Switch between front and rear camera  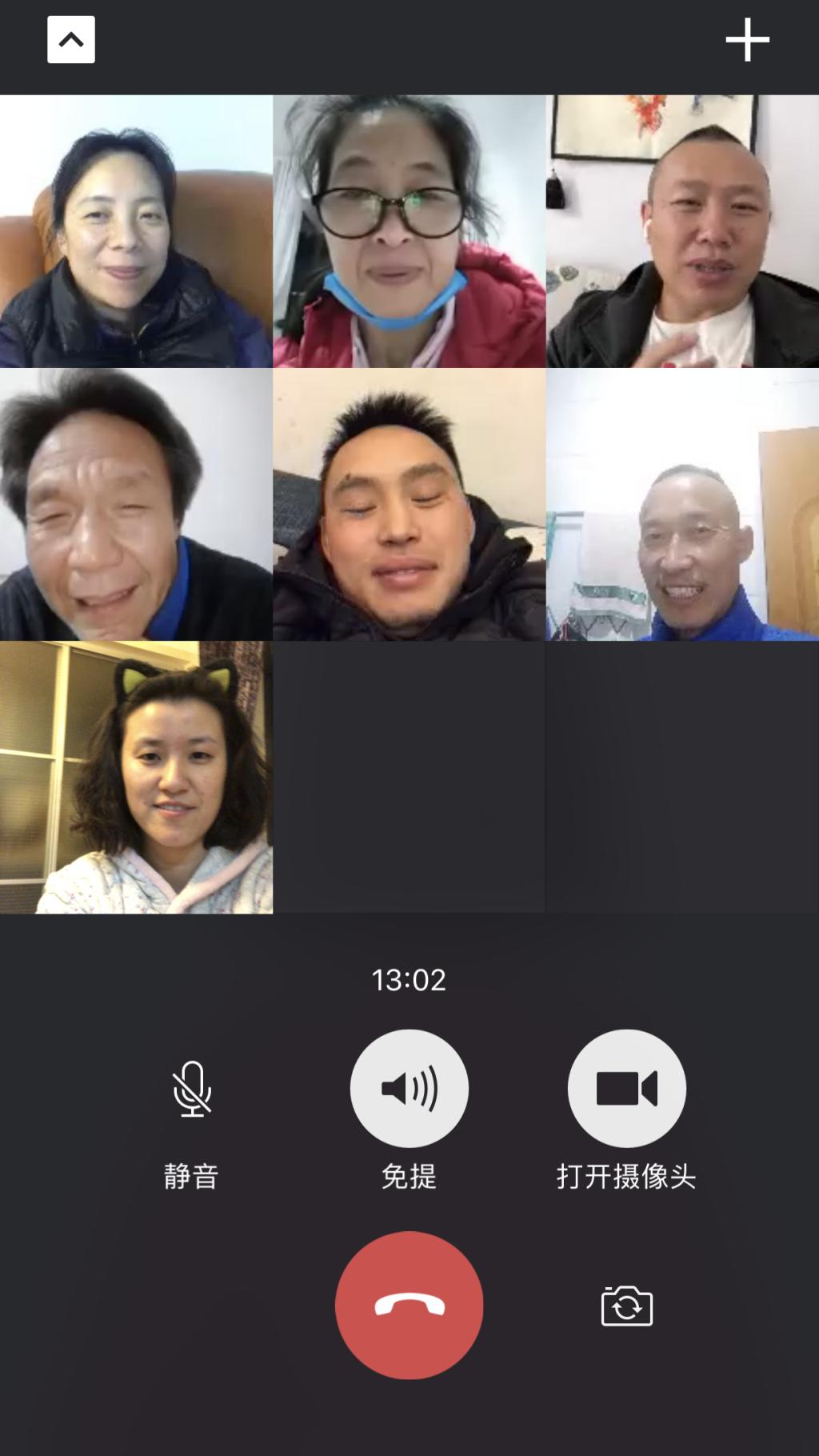pyautogui.click(x=626, y=1306)
